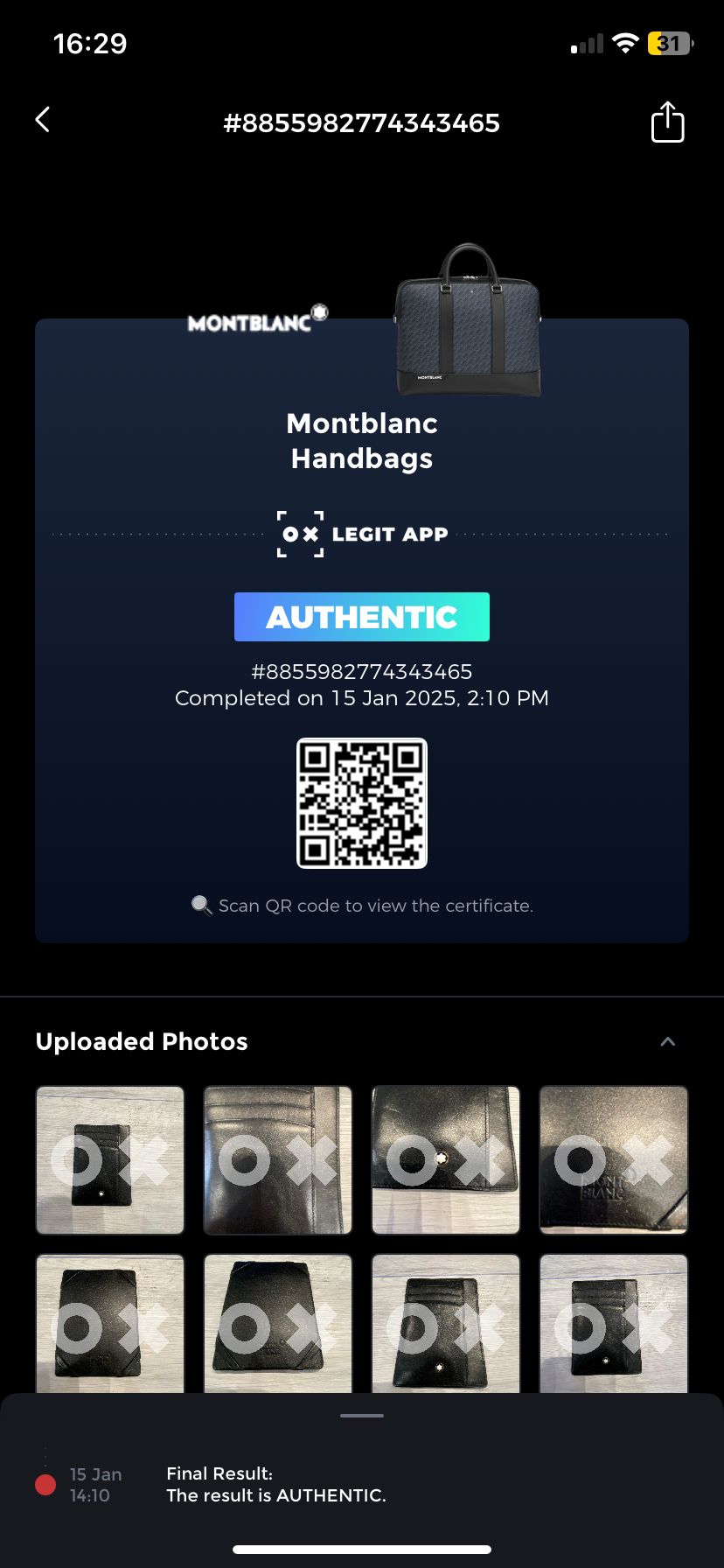Open the photo of the interior card slots
Image resolution: width=724 pixels, height=1568 pixels.
coord(278,1159)
